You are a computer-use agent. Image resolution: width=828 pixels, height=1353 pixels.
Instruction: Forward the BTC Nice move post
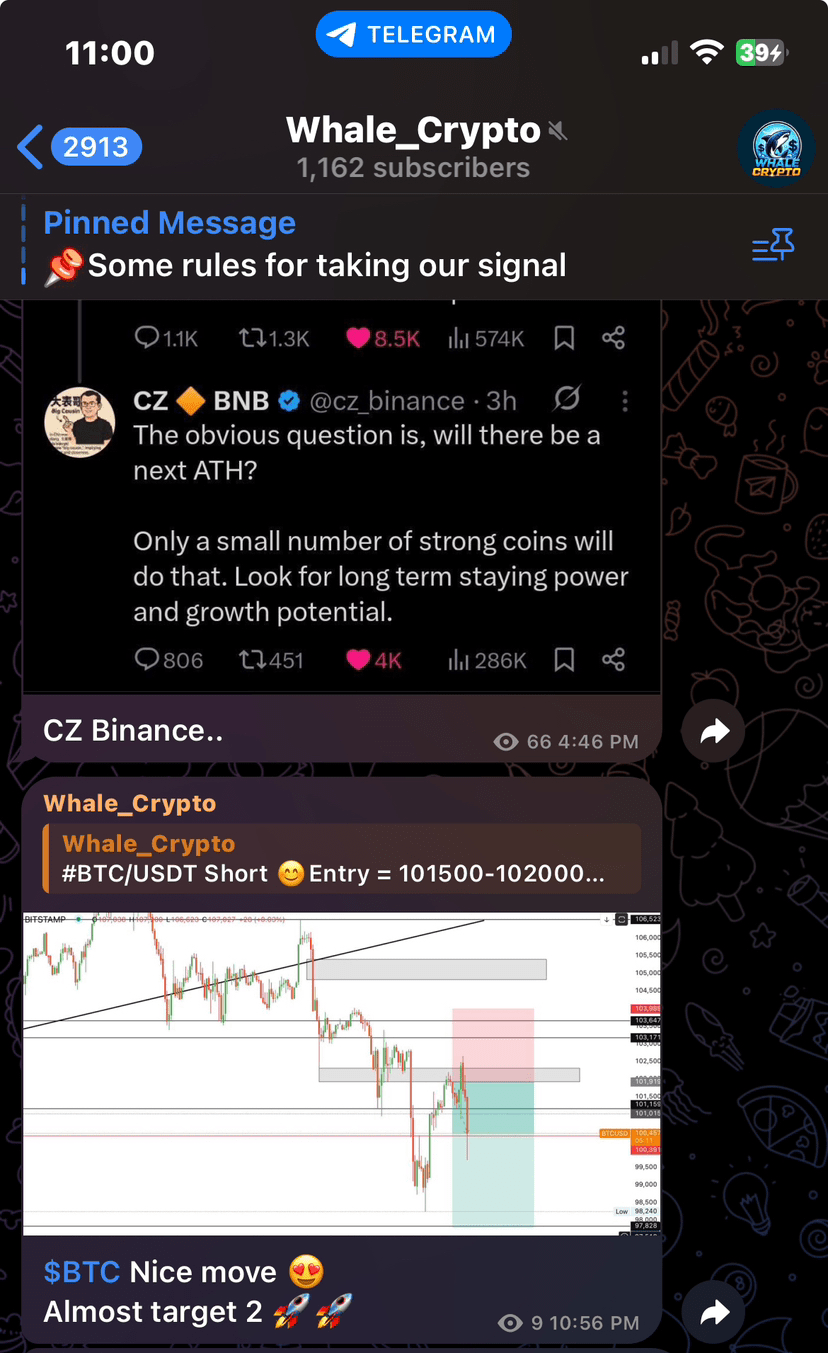click(x=714, y=1313)
